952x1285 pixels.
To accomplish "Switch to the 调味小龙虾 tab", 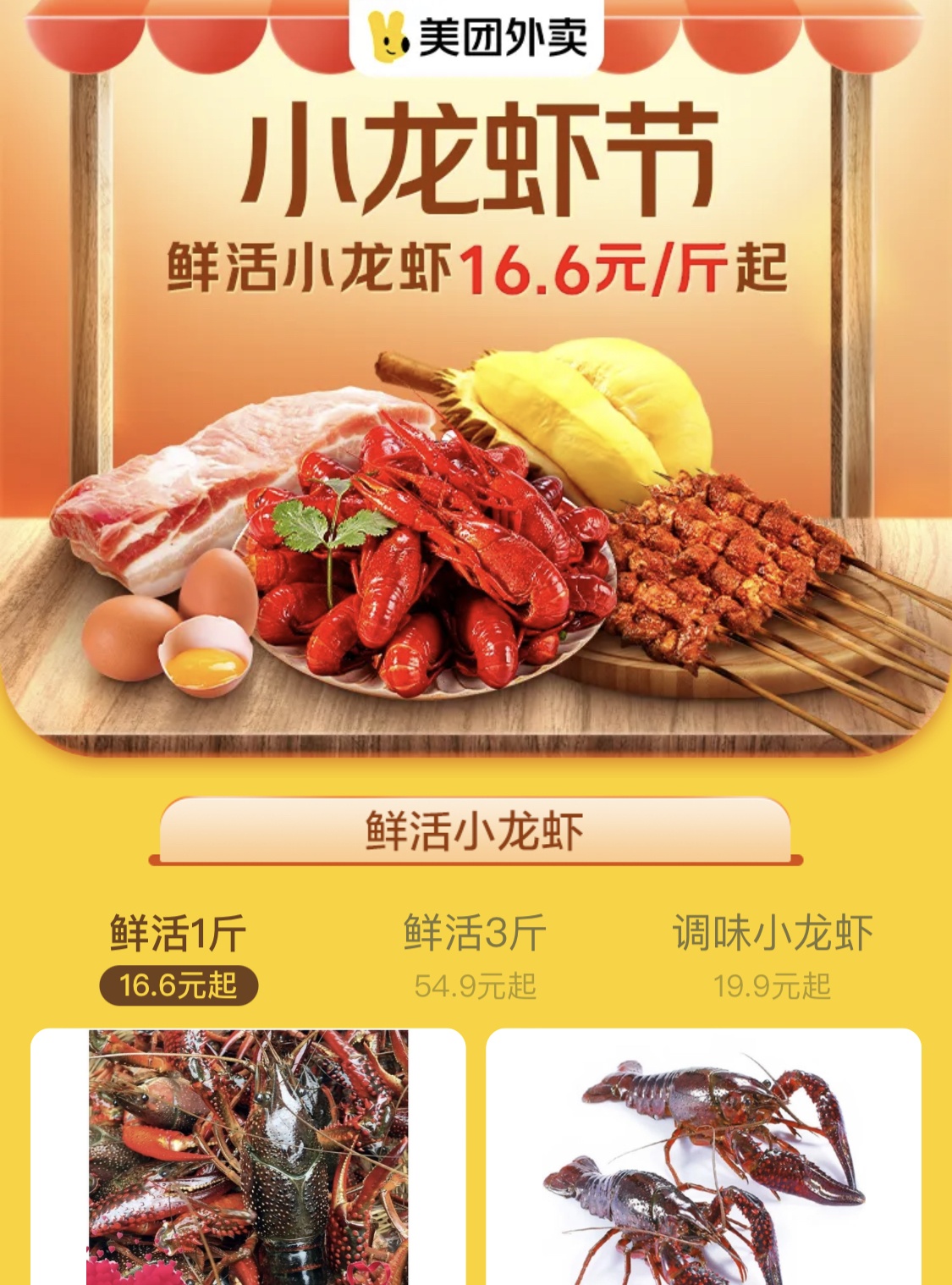I will 772,957.
